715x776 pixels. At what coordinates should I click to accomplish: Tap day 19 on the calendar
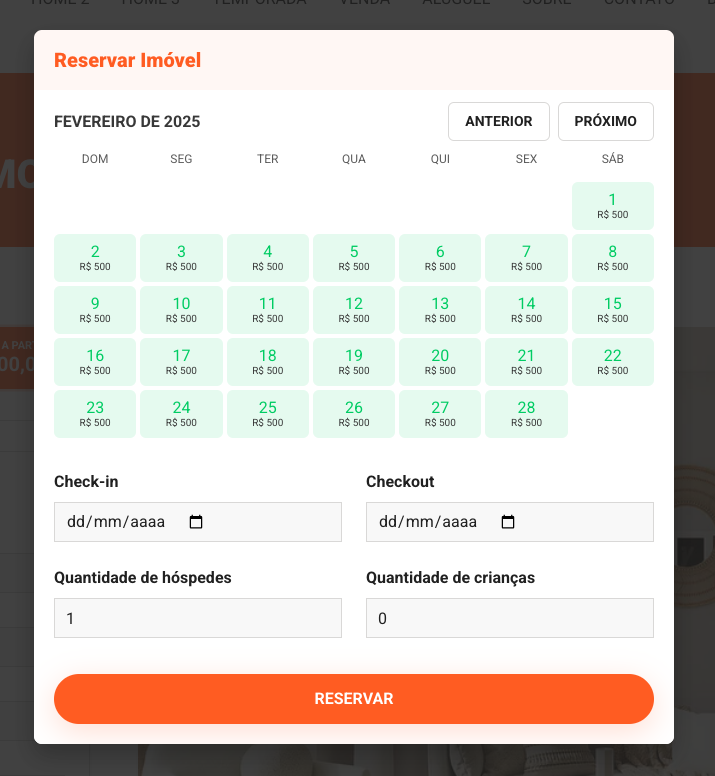point(354,362)
